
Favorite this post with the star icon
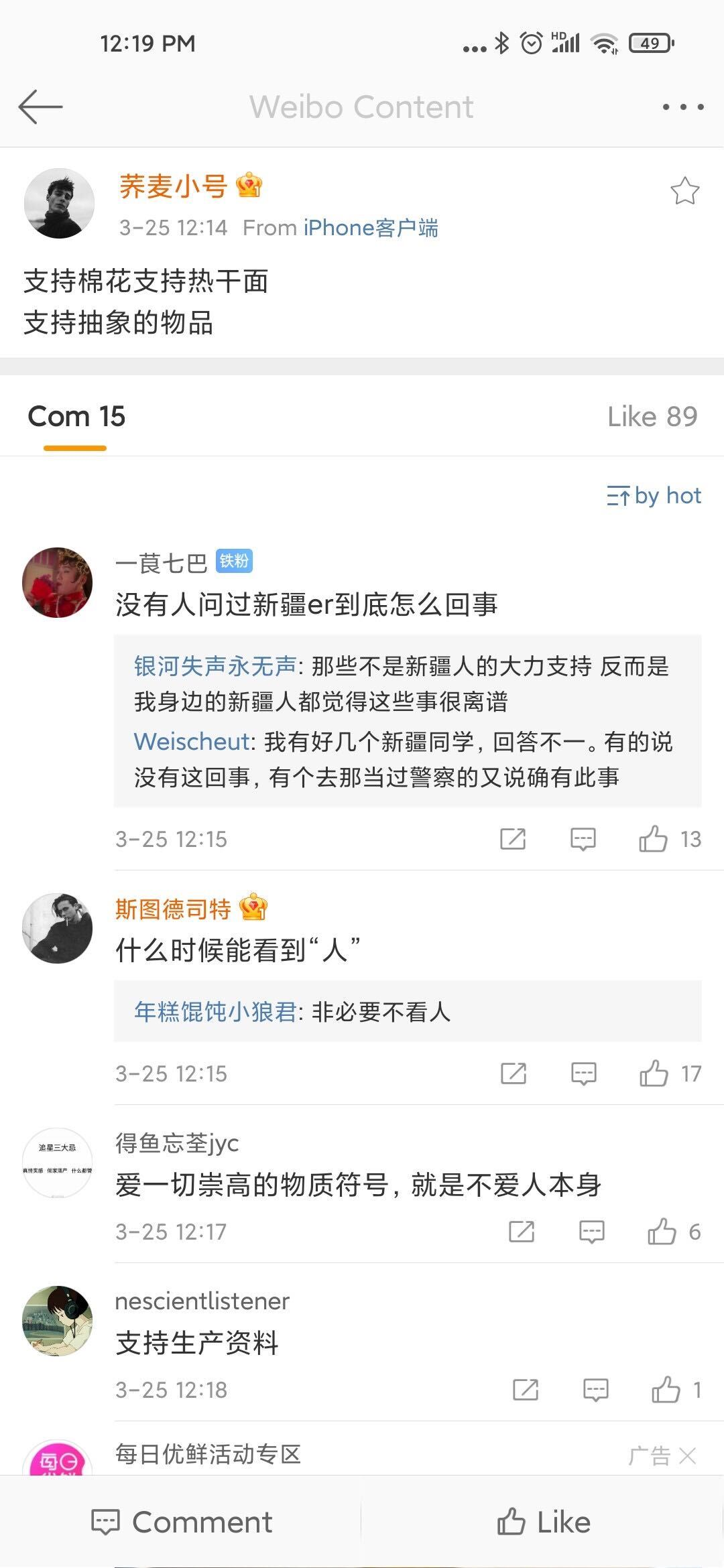684,192
